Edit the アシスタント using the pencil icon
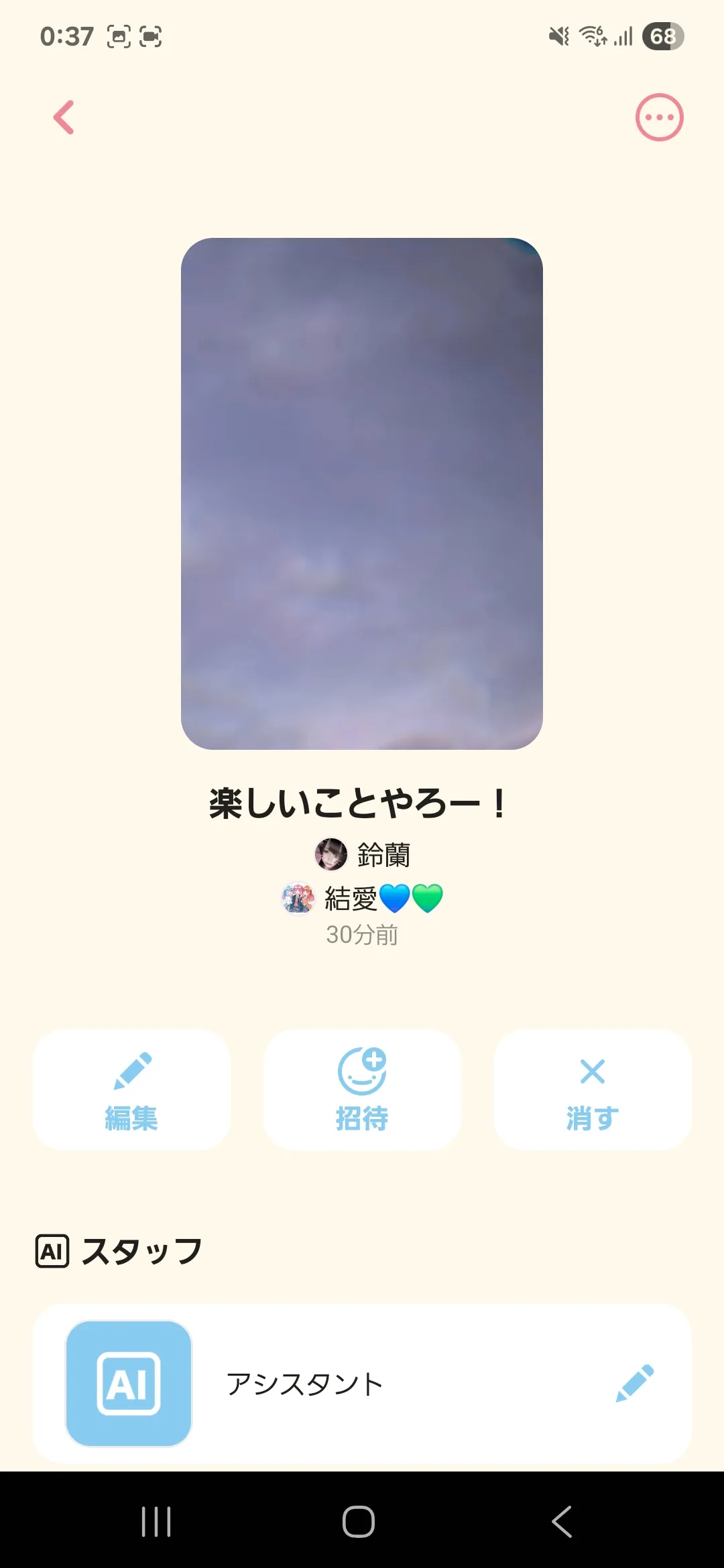Viewport: 724px width, 1568px height. 634,1384
